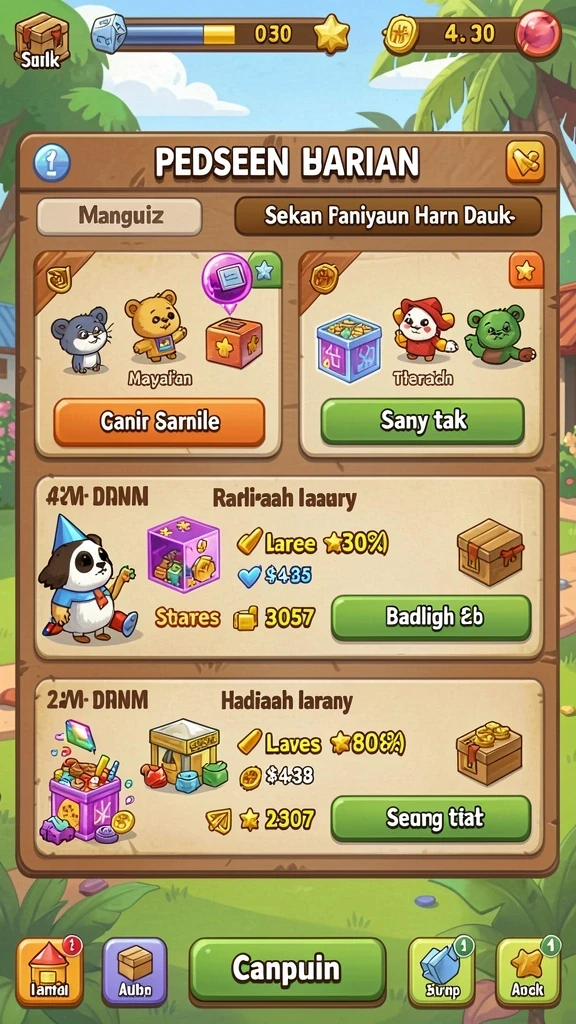Select the Sekan Paniyaun Harn Dauk tab
576x1024 pixels.
(x=388, y=216)
